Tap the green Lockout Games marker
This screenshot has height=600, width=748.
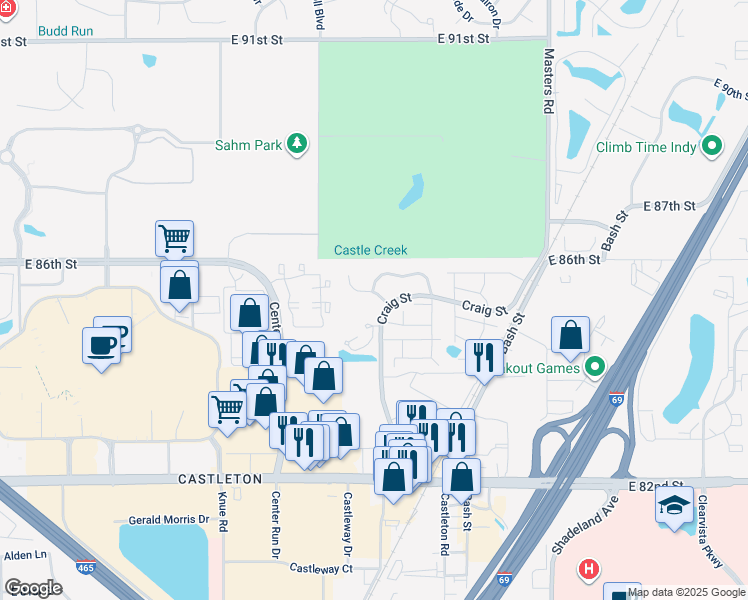pyautogui.click(x=595, y=368)
